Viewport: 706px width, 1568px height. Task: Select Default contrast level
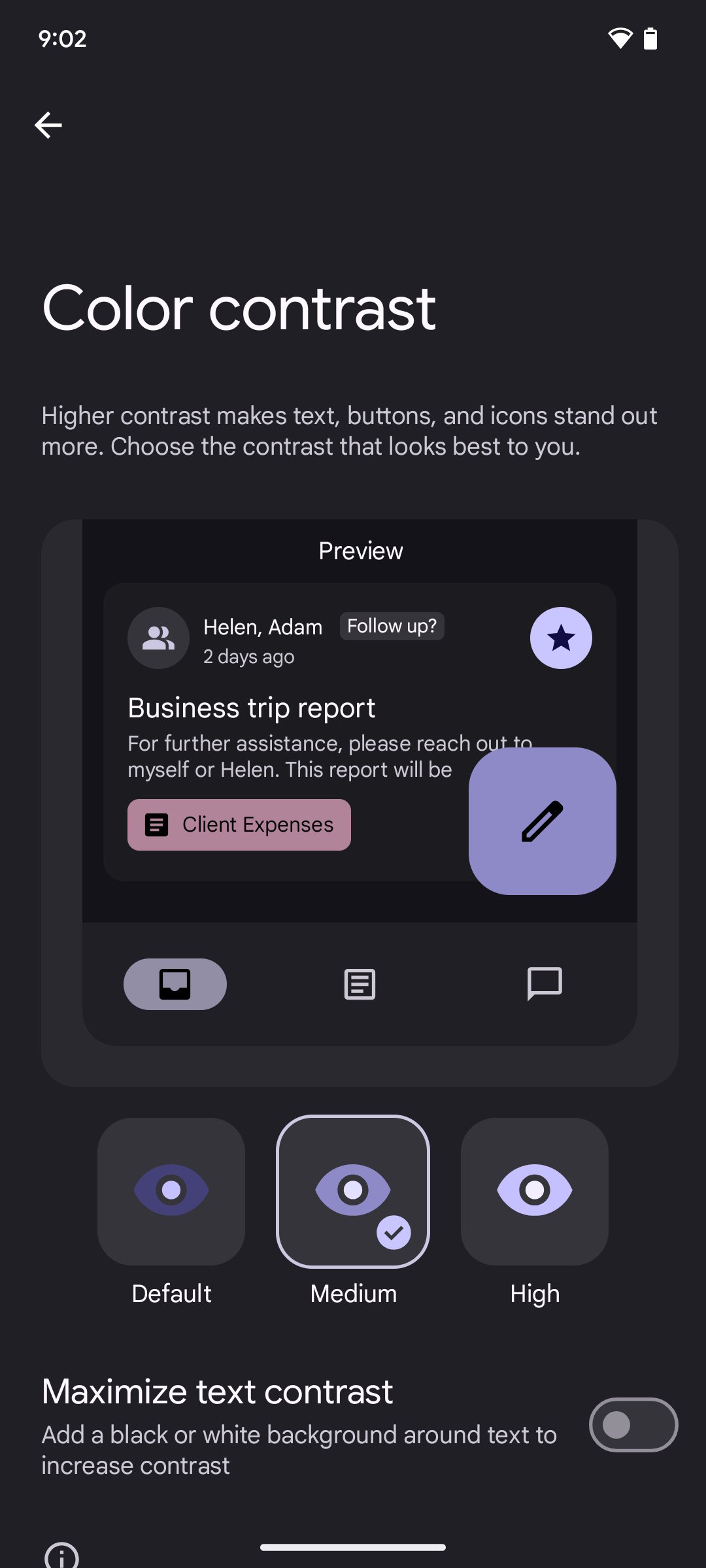click(171, 1191)
